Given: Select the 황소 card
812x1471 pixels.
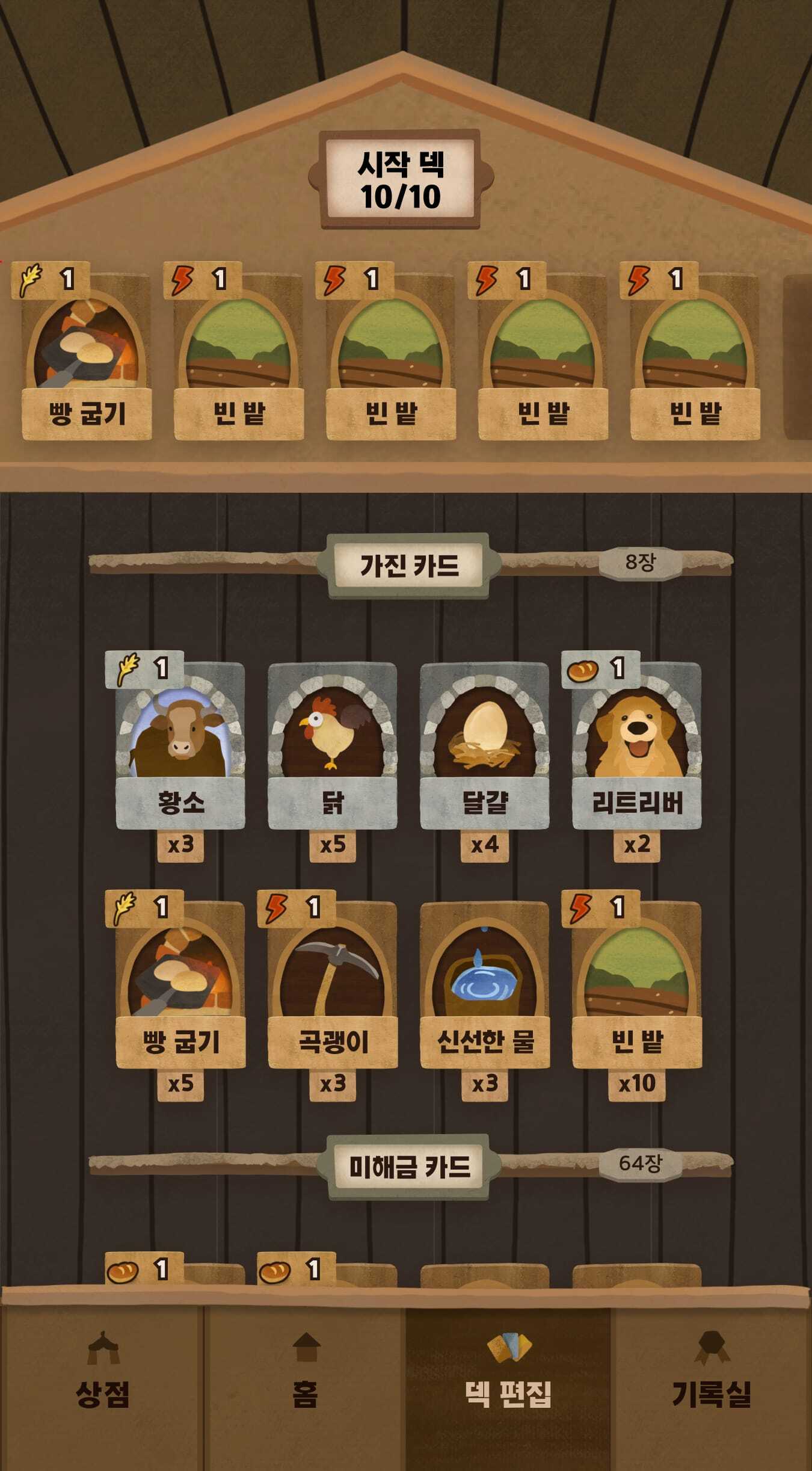Looking at the screenshot, I should tap(180, 746).
